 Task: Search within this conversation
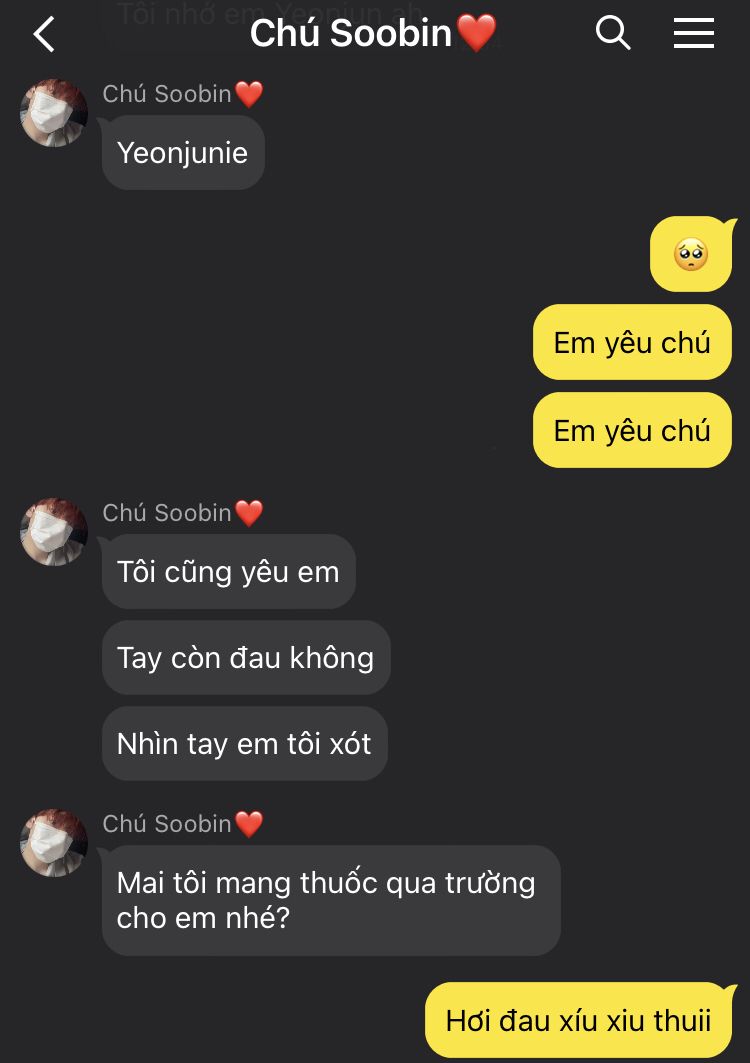coord(613,33)
